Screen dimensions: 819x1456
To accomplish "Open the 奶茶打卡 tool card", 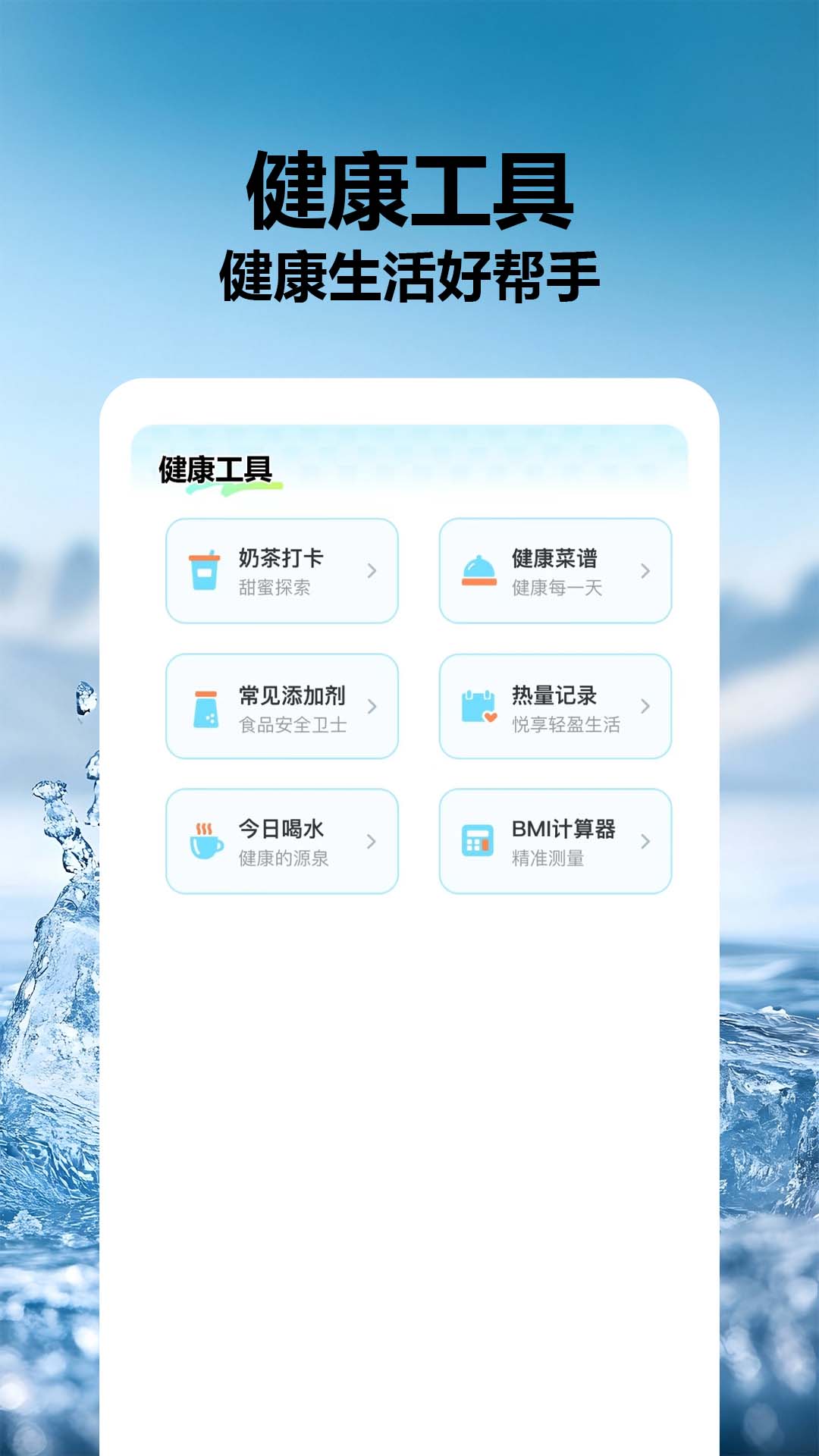I will click(281, 571).
